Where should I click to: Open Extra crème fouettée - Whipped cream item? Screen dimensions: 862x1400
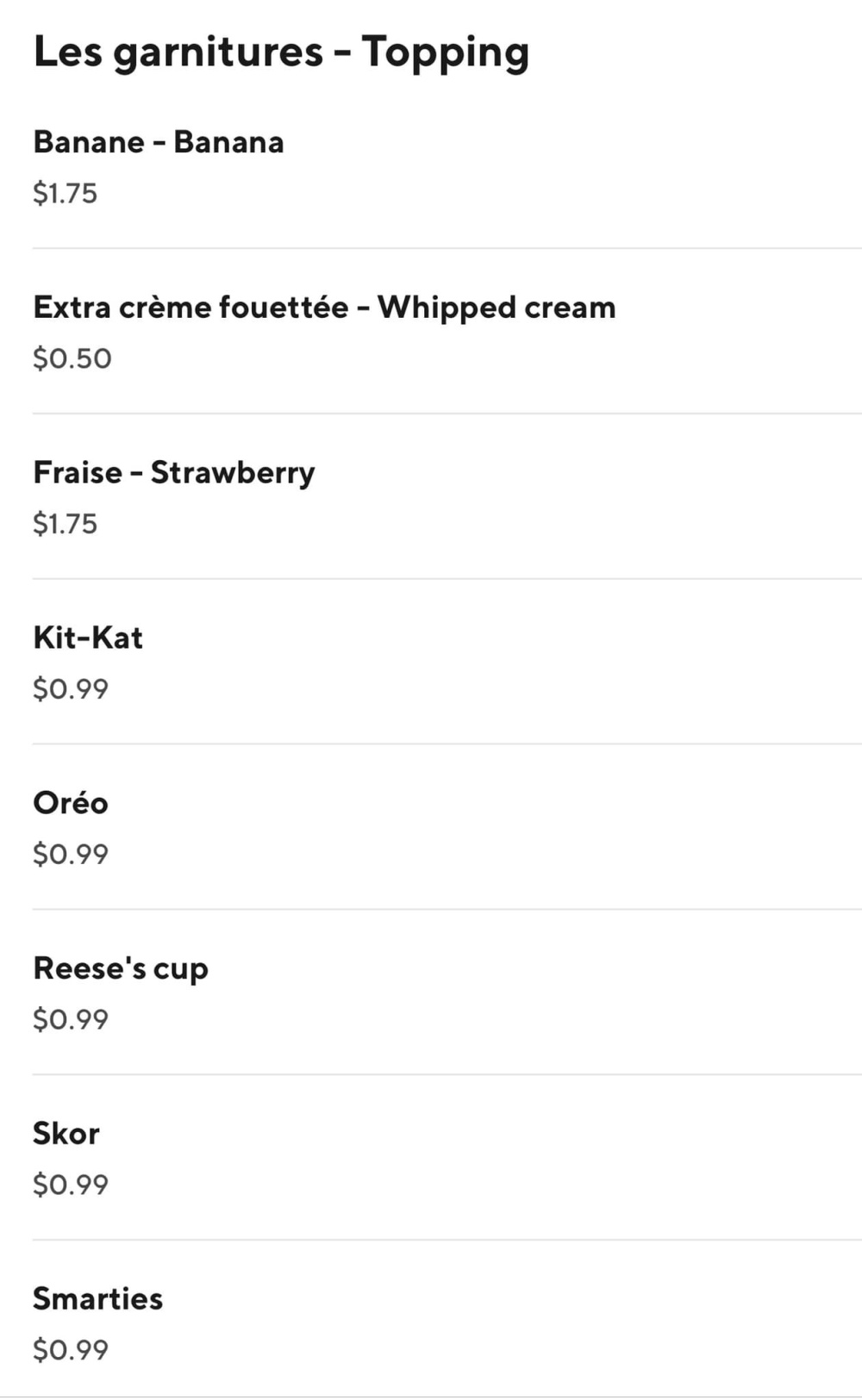coord(324,308)
